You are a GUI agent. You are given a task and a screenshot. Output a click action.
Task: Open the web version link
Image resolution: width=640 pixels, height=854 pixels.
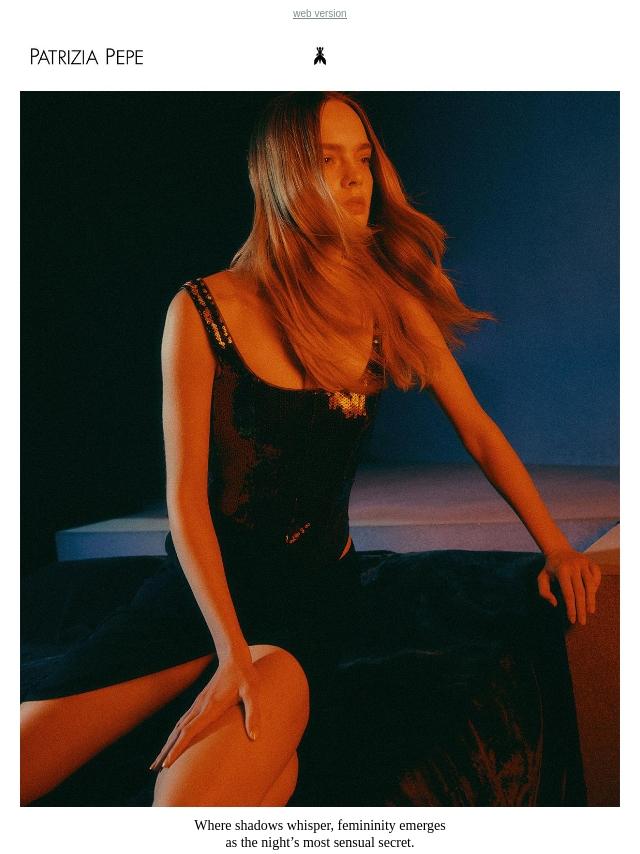point(319,14)
